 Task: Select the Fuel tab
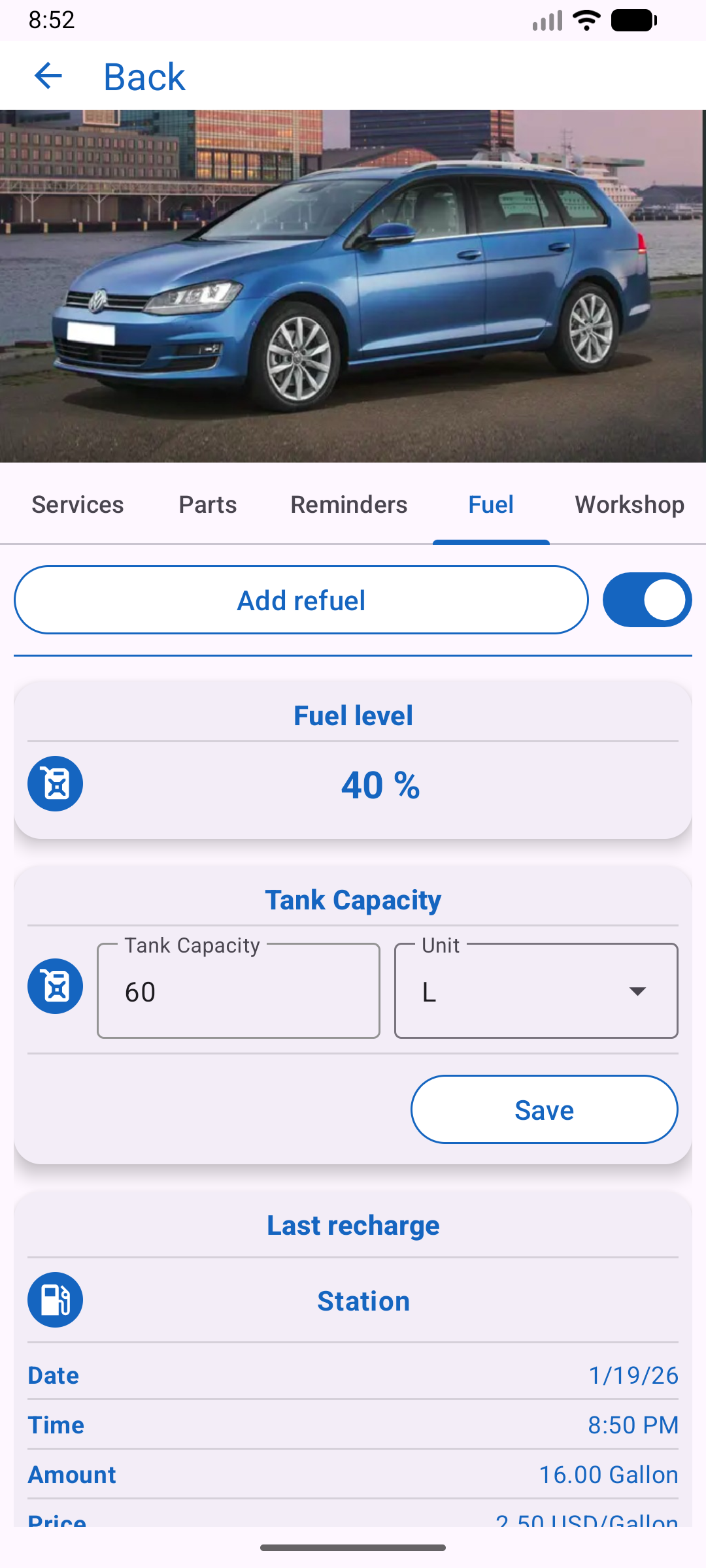[491, 504]
